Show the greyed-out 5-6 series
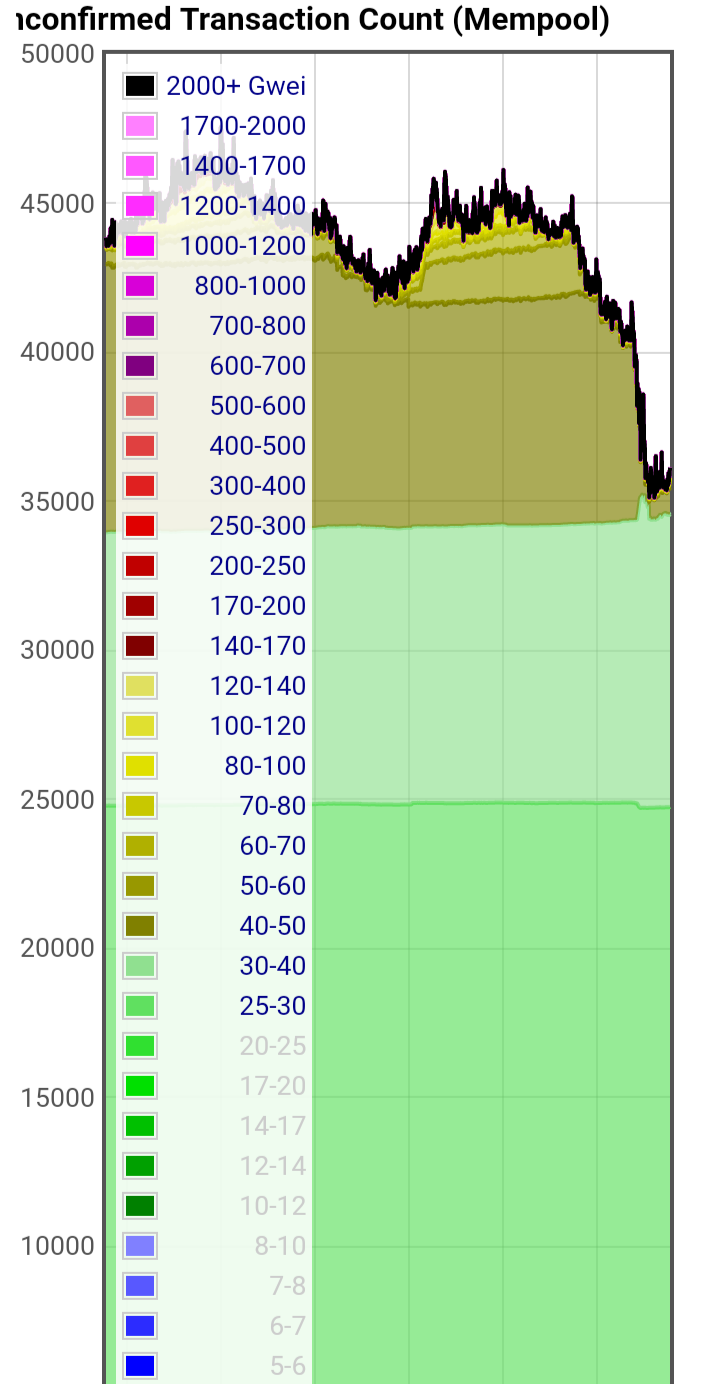This screenshot has width=720, height=1384. (x=214, y=1366)
